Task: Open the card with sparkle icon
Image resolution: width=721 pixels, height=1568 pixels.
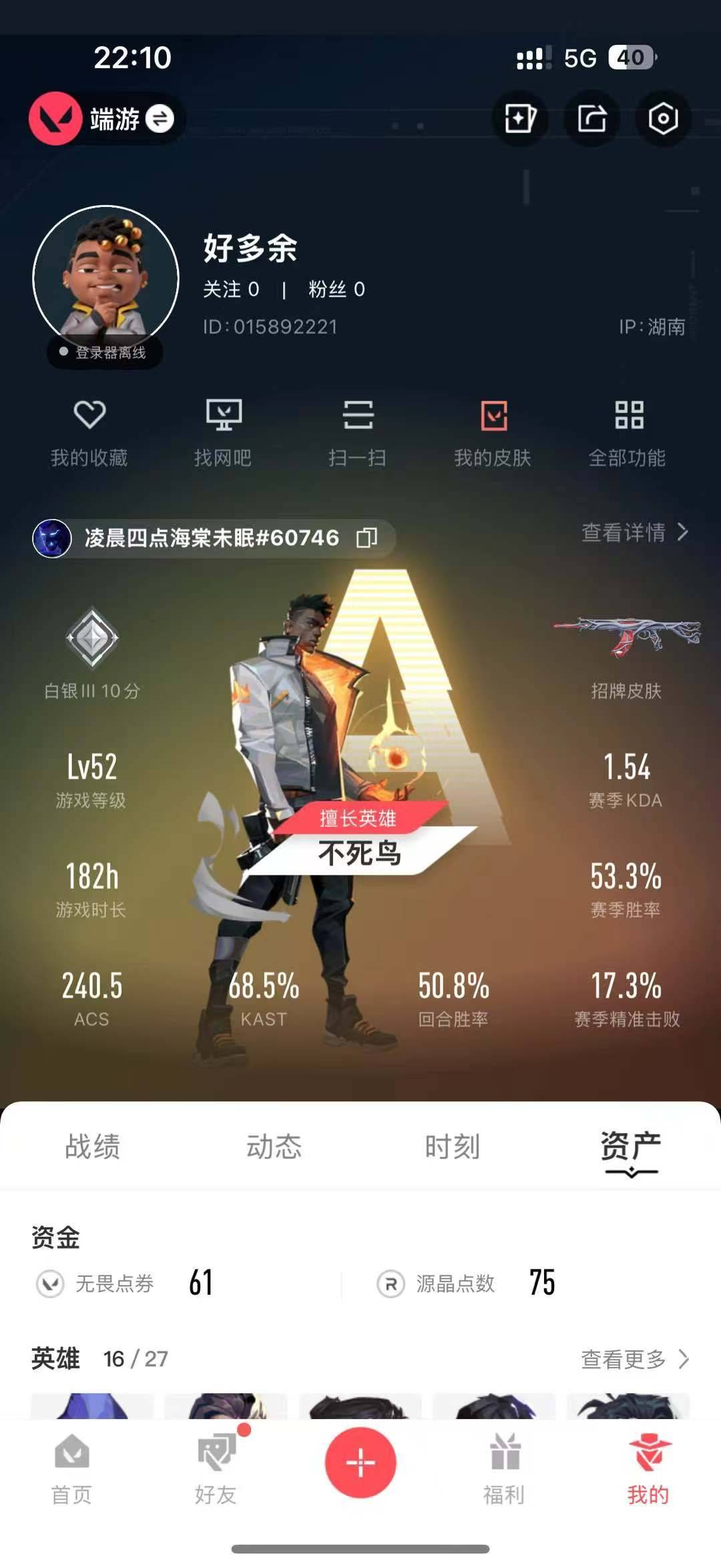Action: 520,119
